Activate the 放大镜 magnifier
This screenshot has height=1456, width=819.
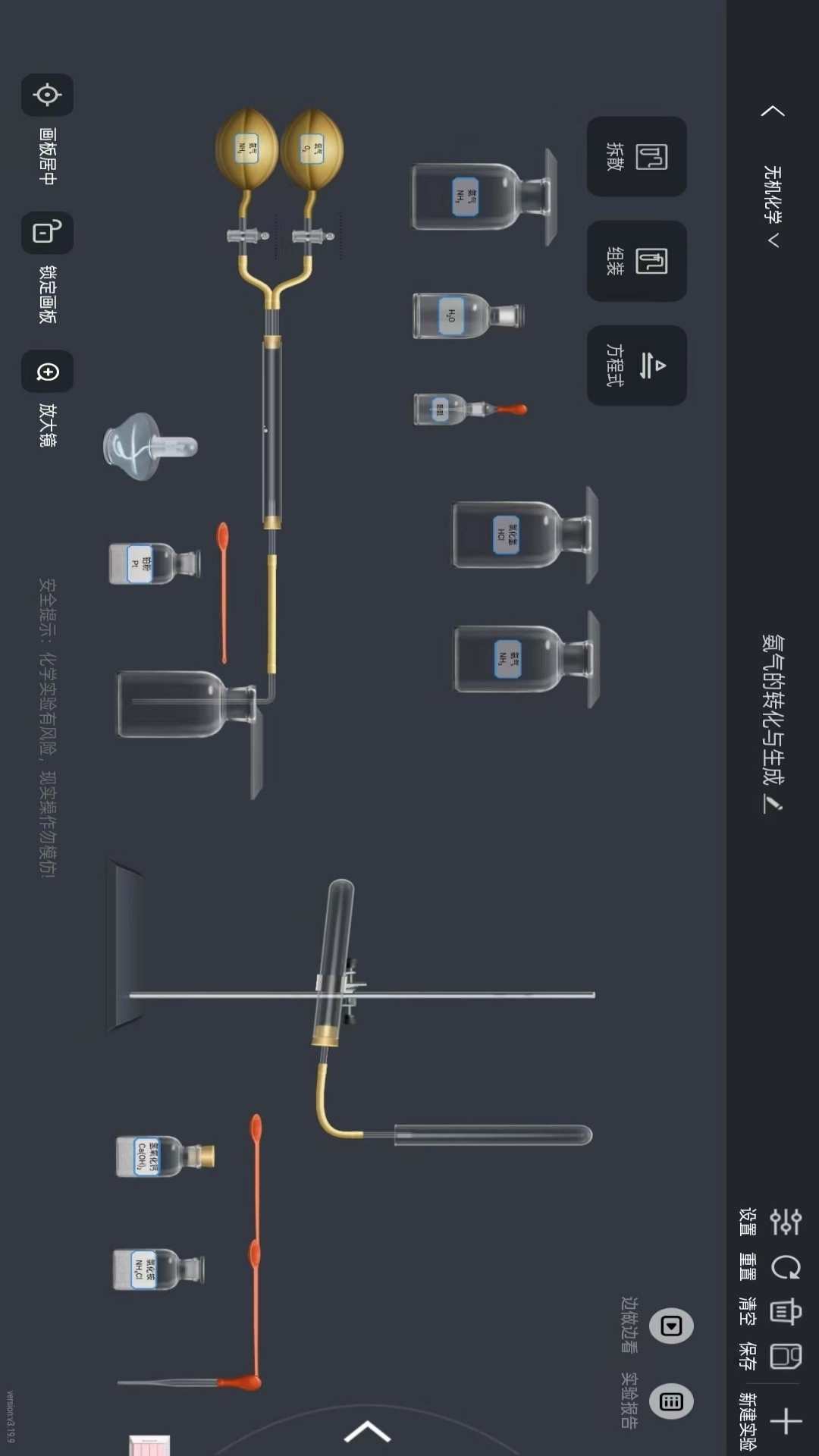click(47, 372)
